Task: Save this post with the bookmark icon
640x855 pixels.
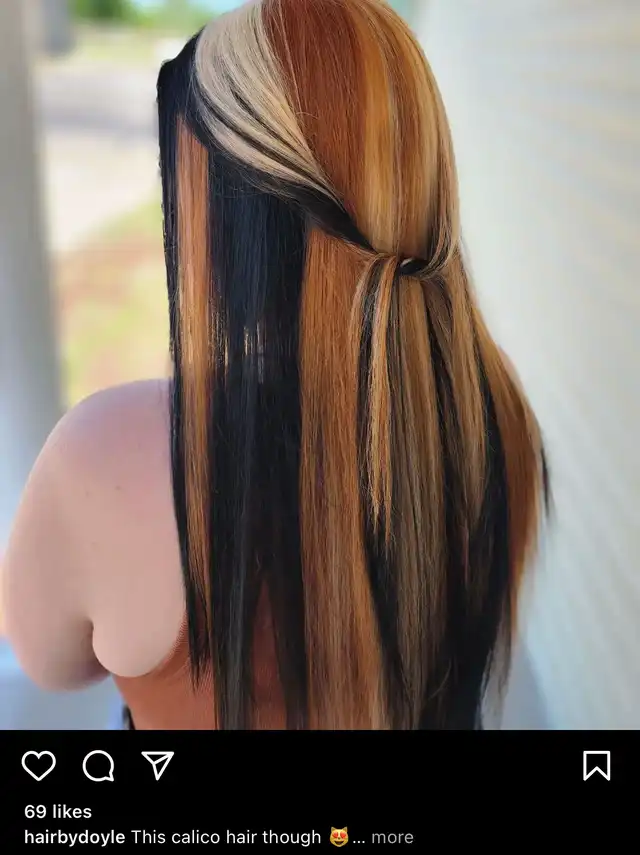Action: (596, 765)
